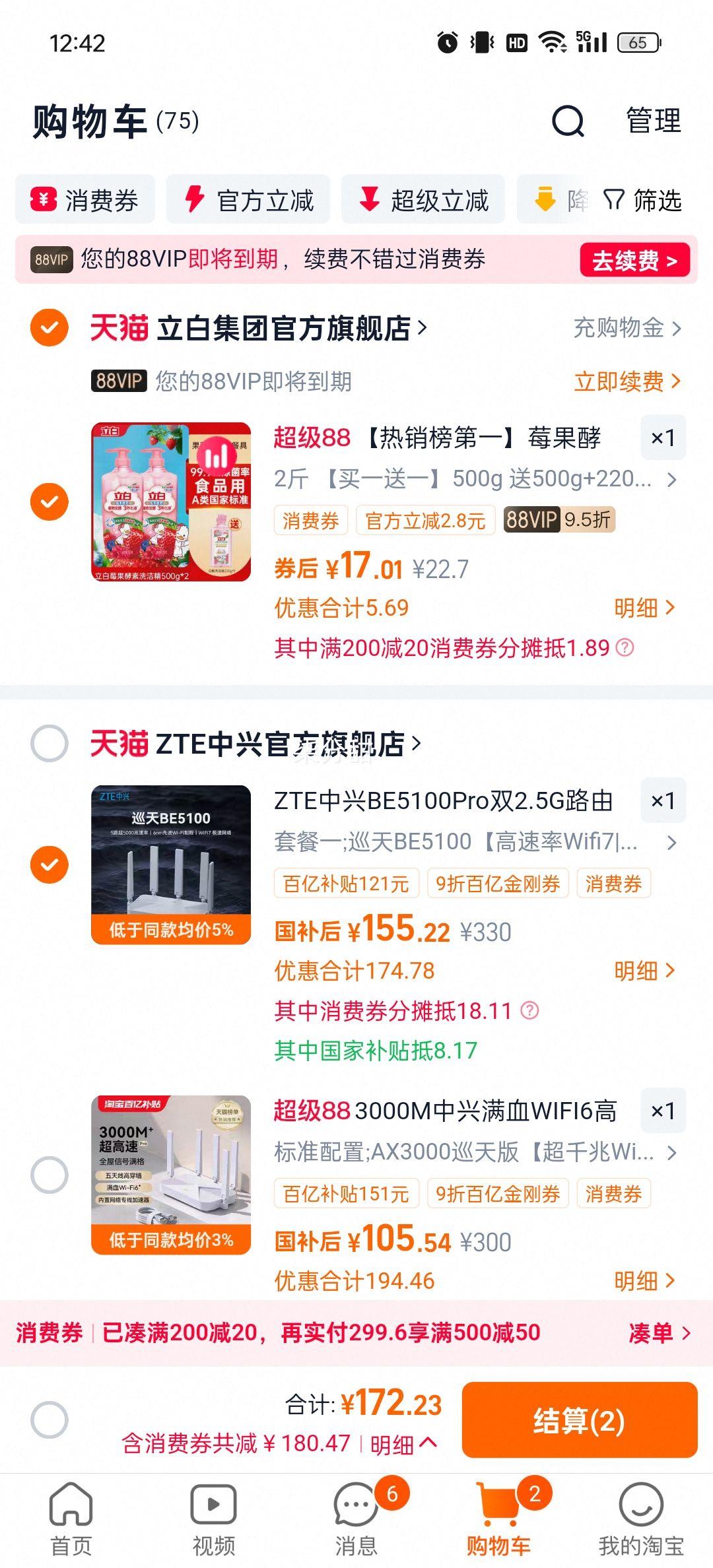The image size is (713, 1568).
Task: Tap 去续费 to renew 88VIP
Action: (634, 261)
